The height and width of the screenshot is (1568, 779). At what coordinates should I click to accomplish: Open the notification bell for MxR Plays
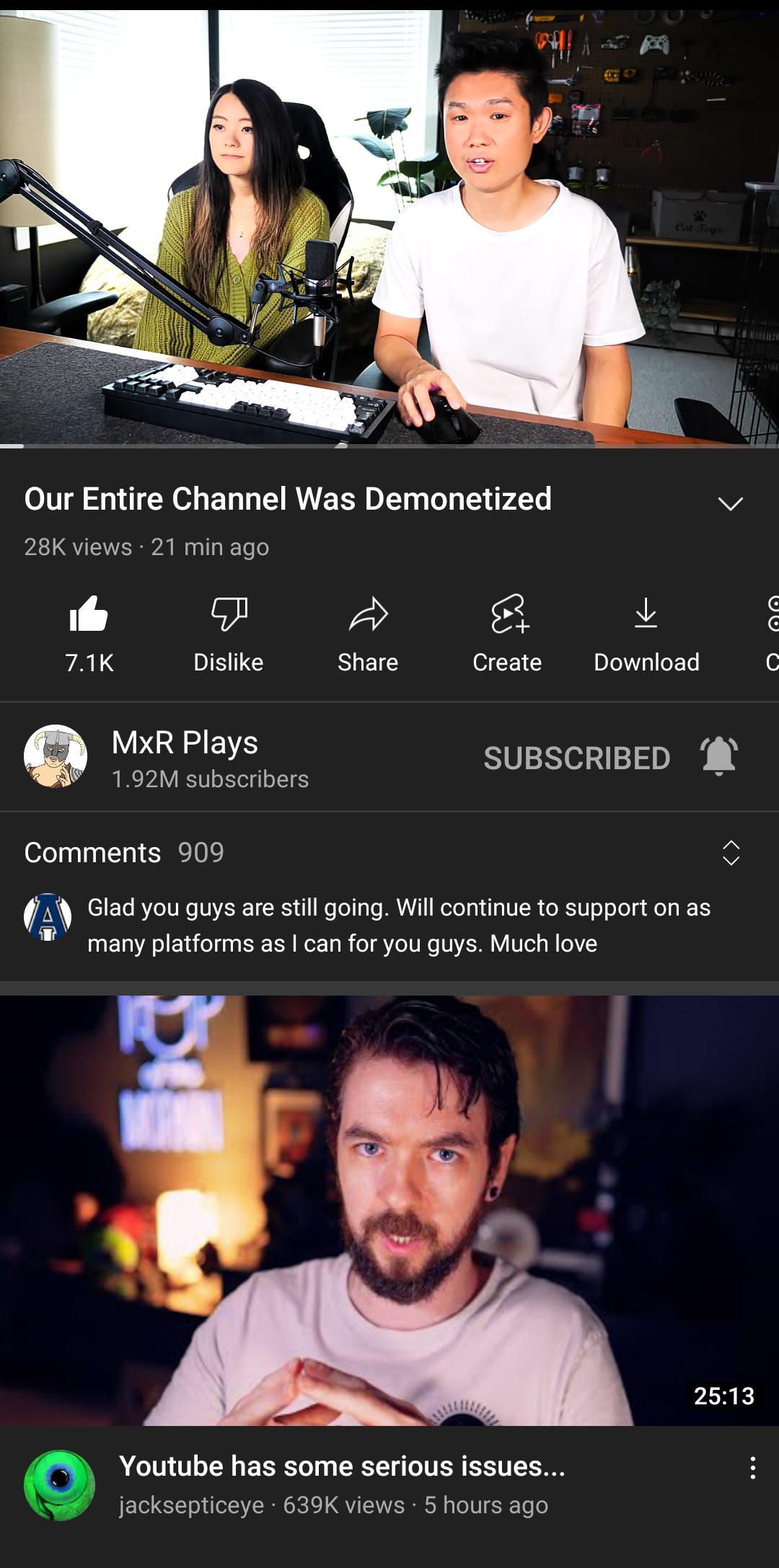[718, 756]
